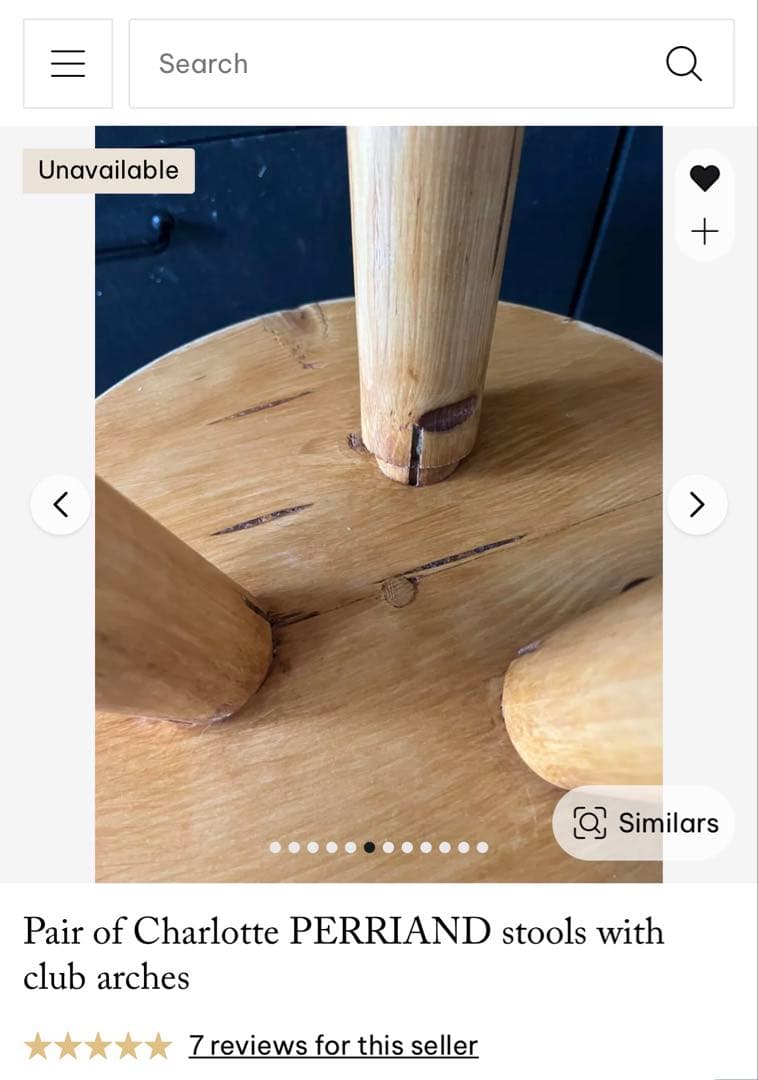The height and width of the screenshot is (1080, 758).
Task: Expand the next carousel image with the chevron
Action: [x=697, y=504]
